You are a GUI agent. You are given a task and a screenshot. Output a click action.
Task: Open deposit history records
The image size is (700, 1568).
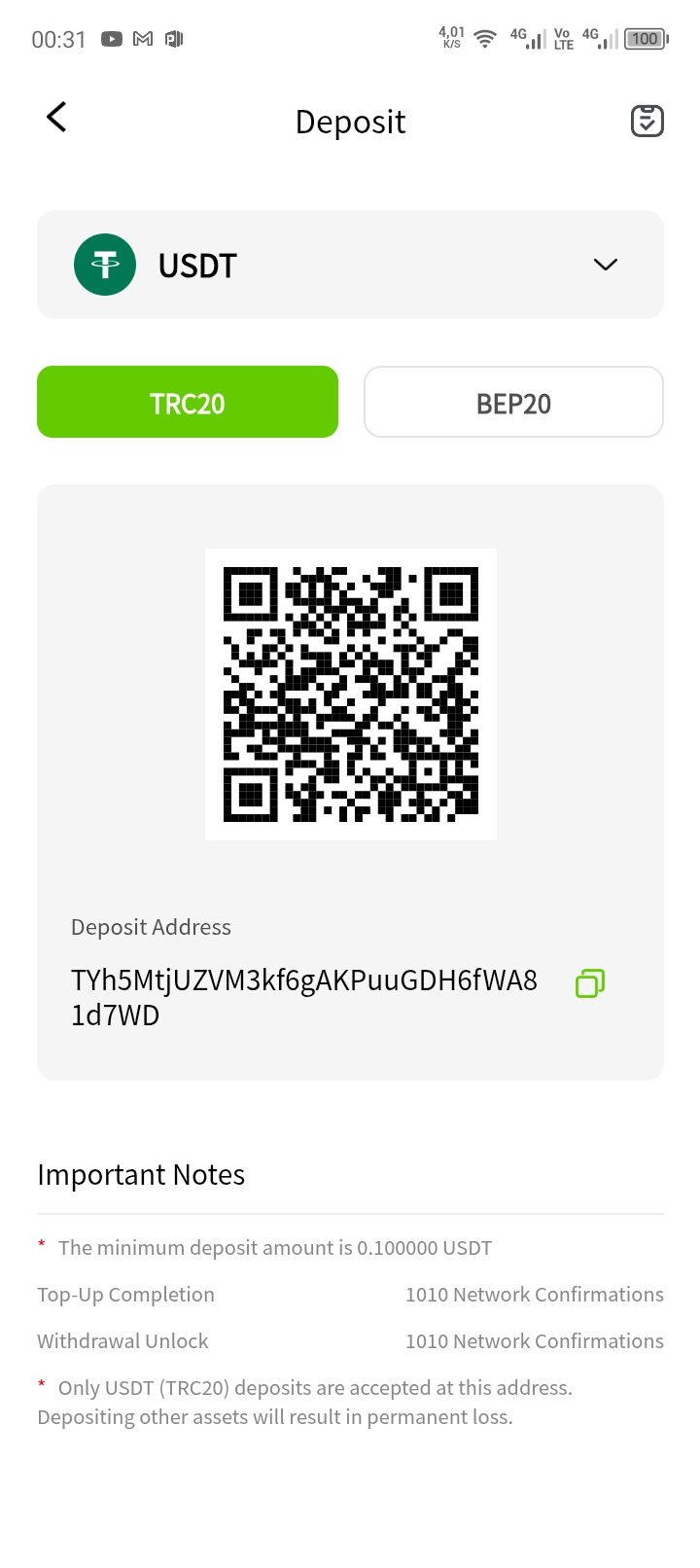point(647,121)
